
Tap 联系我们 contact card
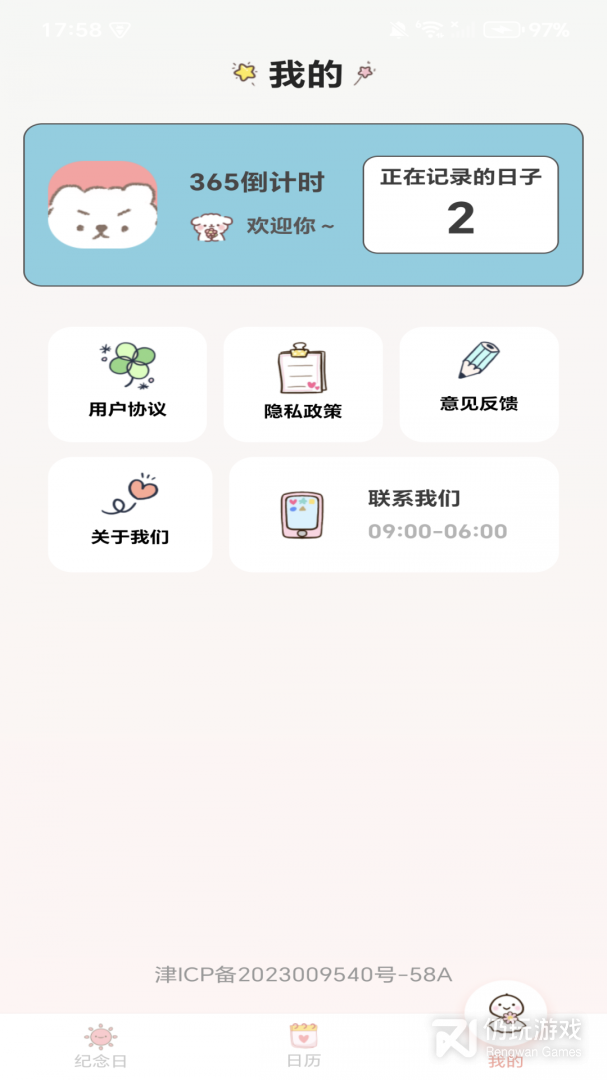click(x=393, y=514)
